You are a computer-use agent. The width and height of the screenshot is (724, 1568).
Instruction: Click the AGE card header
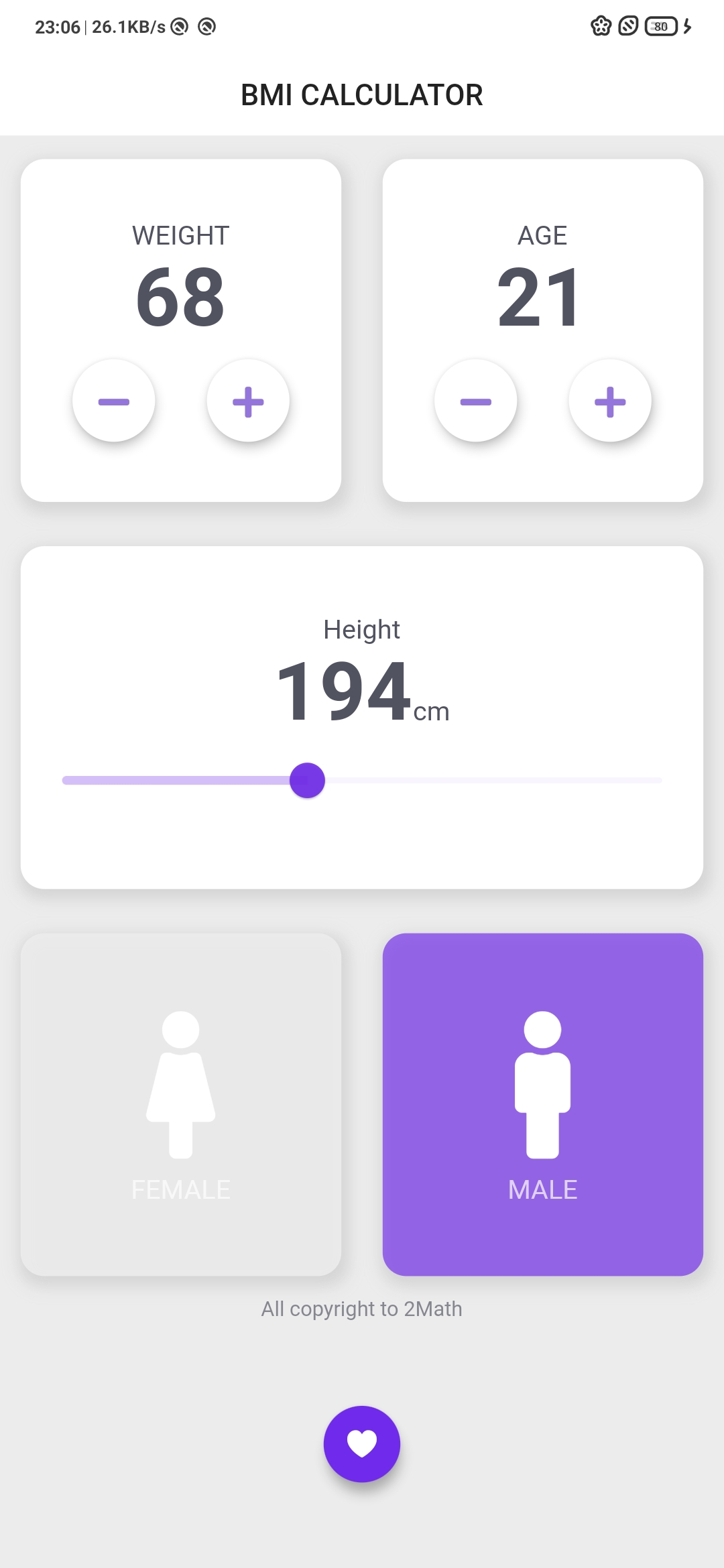[x=542, y=235]
